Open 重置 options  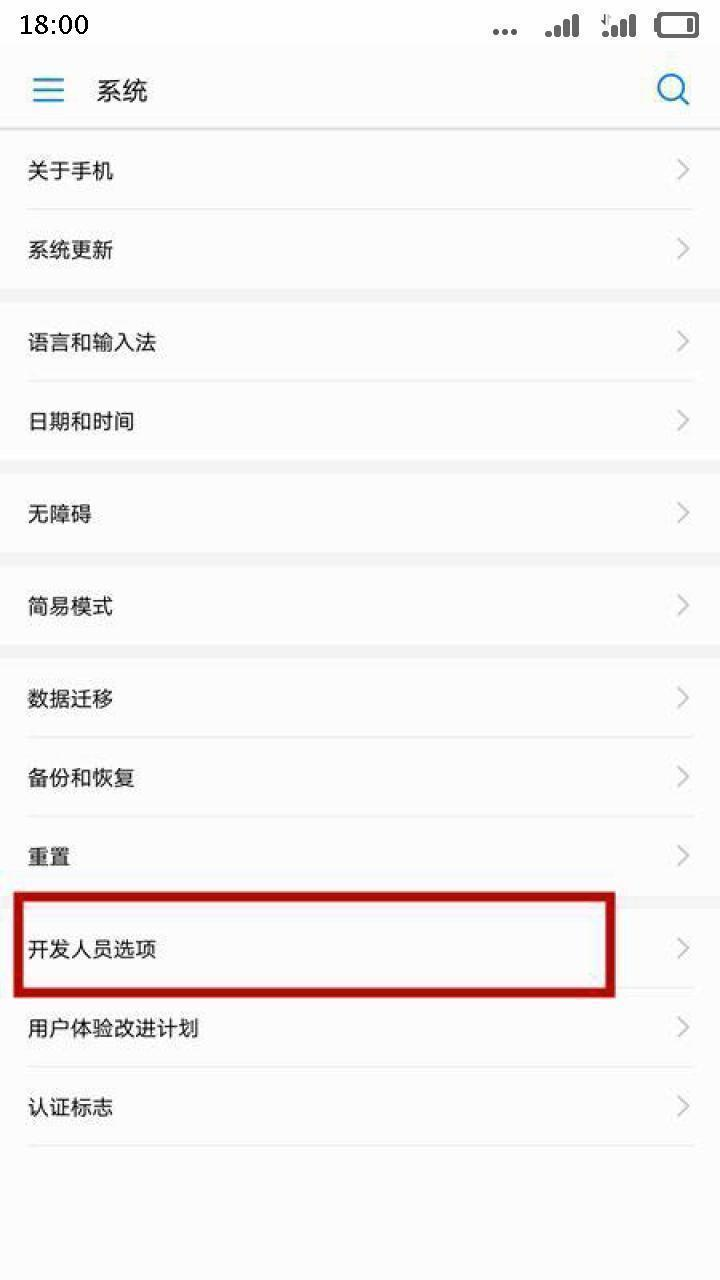point(360,856)
